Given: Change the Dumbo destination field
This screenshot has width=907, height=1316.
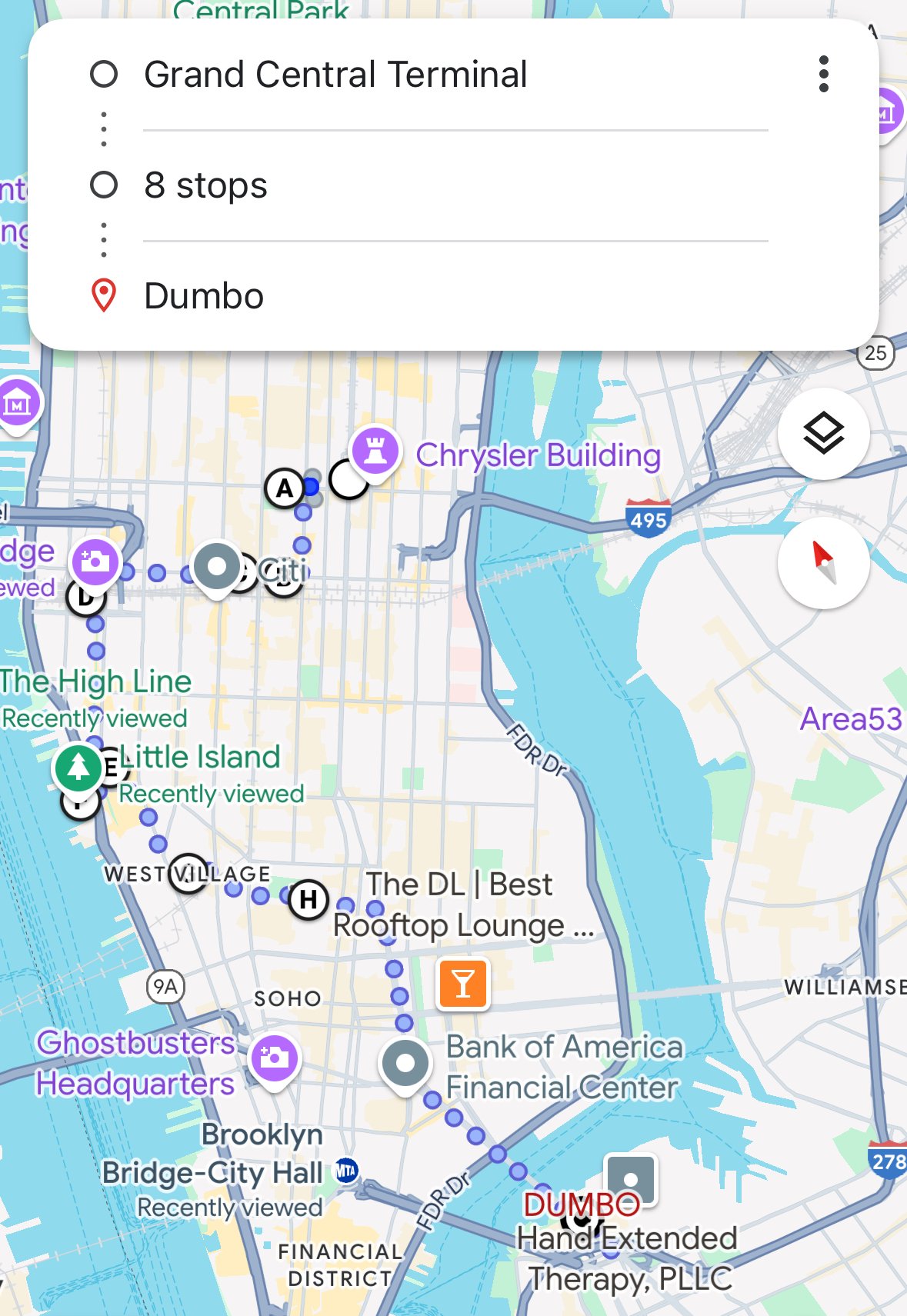Looking at the screenshot, I should click(x=204, y=296).
